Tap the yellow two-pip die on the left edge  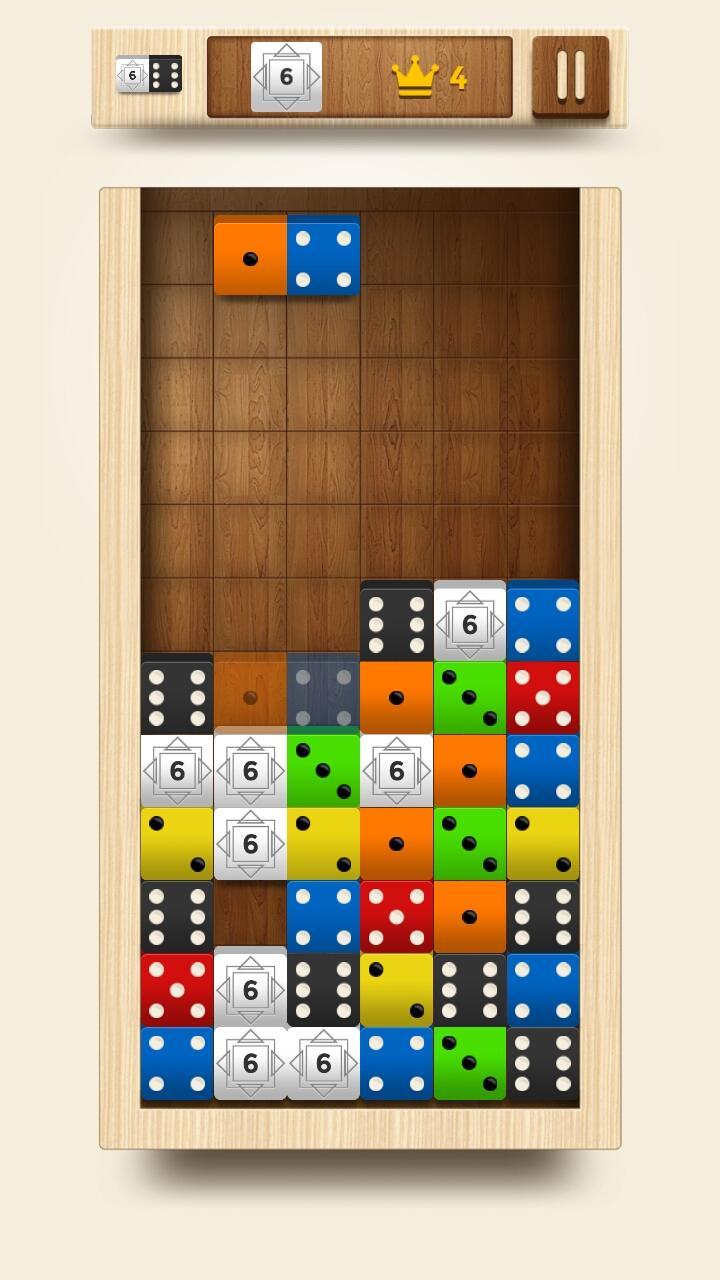[177, 843]
